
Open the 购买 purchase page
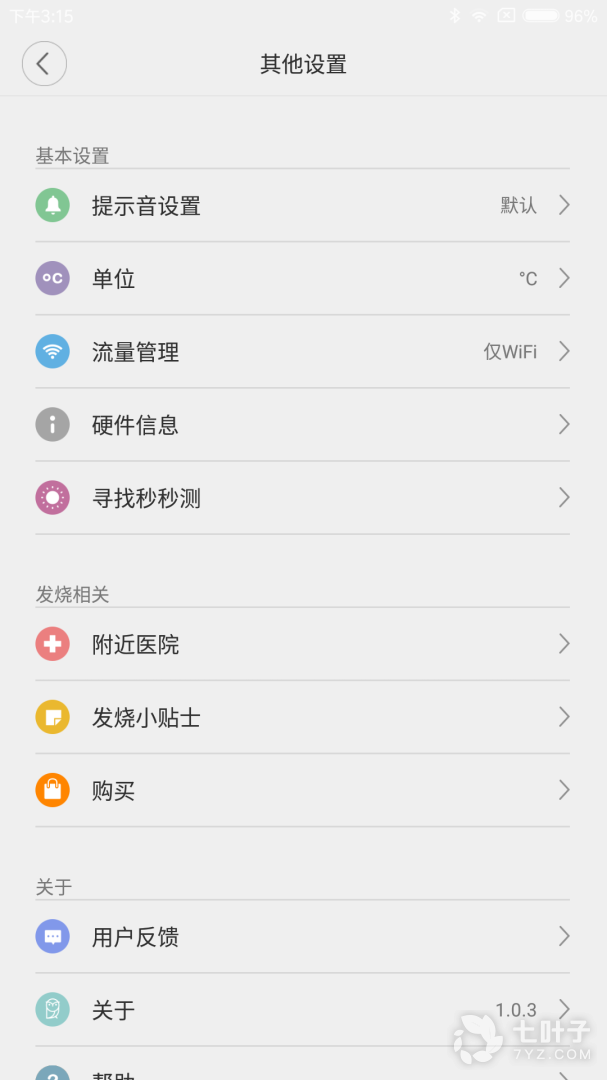tap(300, 791)
